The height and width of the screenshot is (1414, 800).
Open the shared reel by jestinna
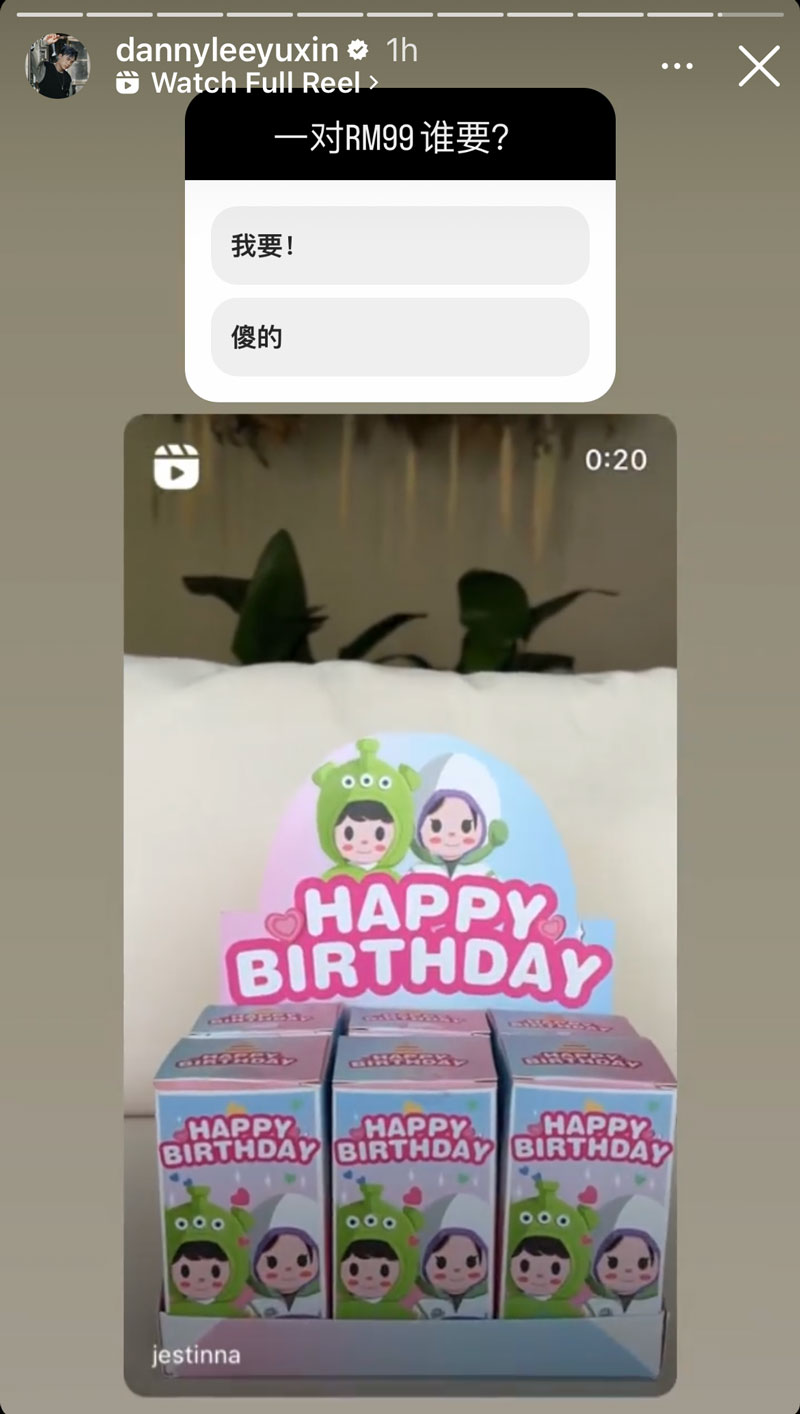pyautogui.click(x=400, y=900)
